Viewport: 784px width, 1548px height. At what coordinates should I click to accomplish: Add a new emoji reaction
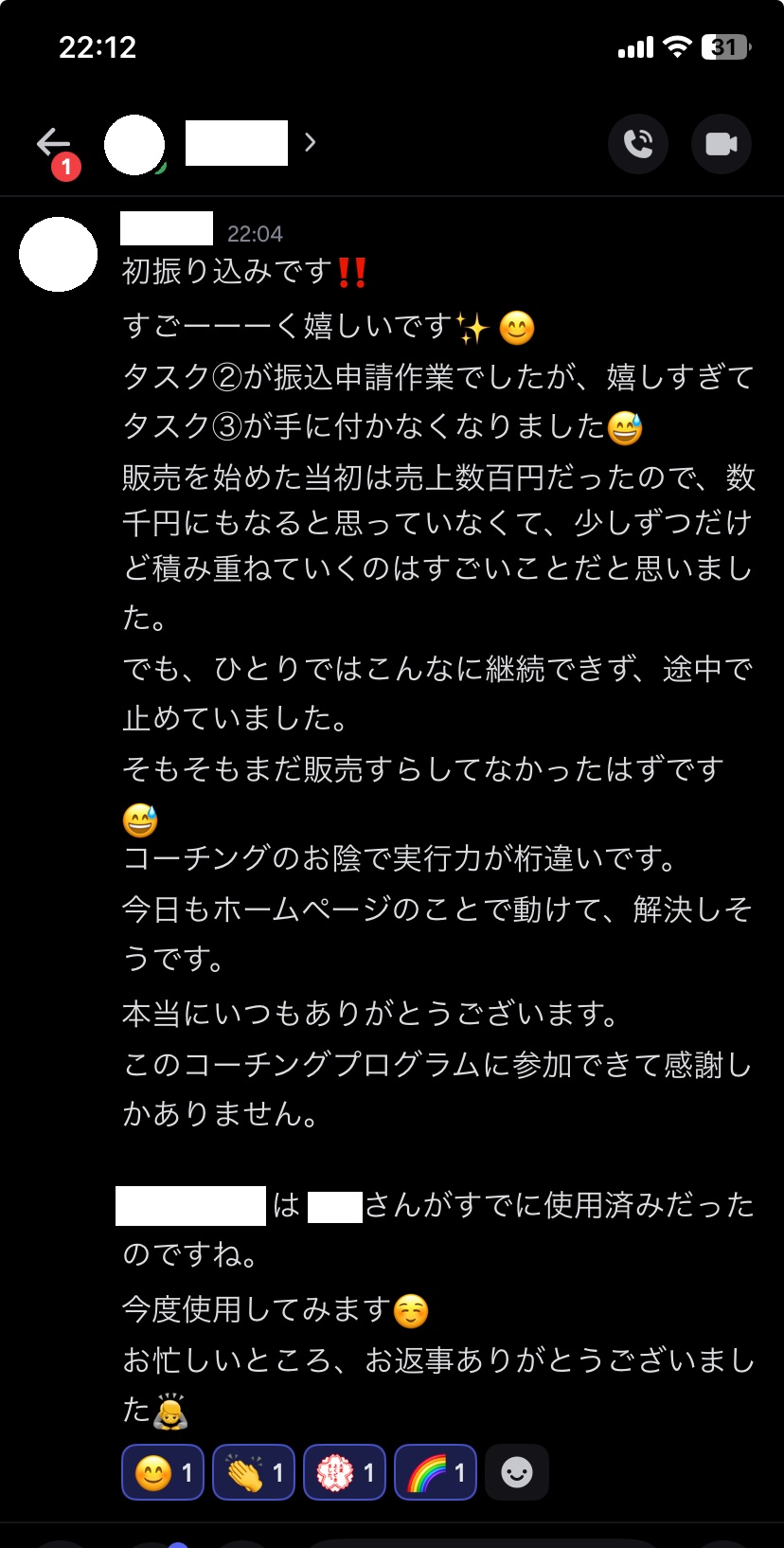[517, 1472]
